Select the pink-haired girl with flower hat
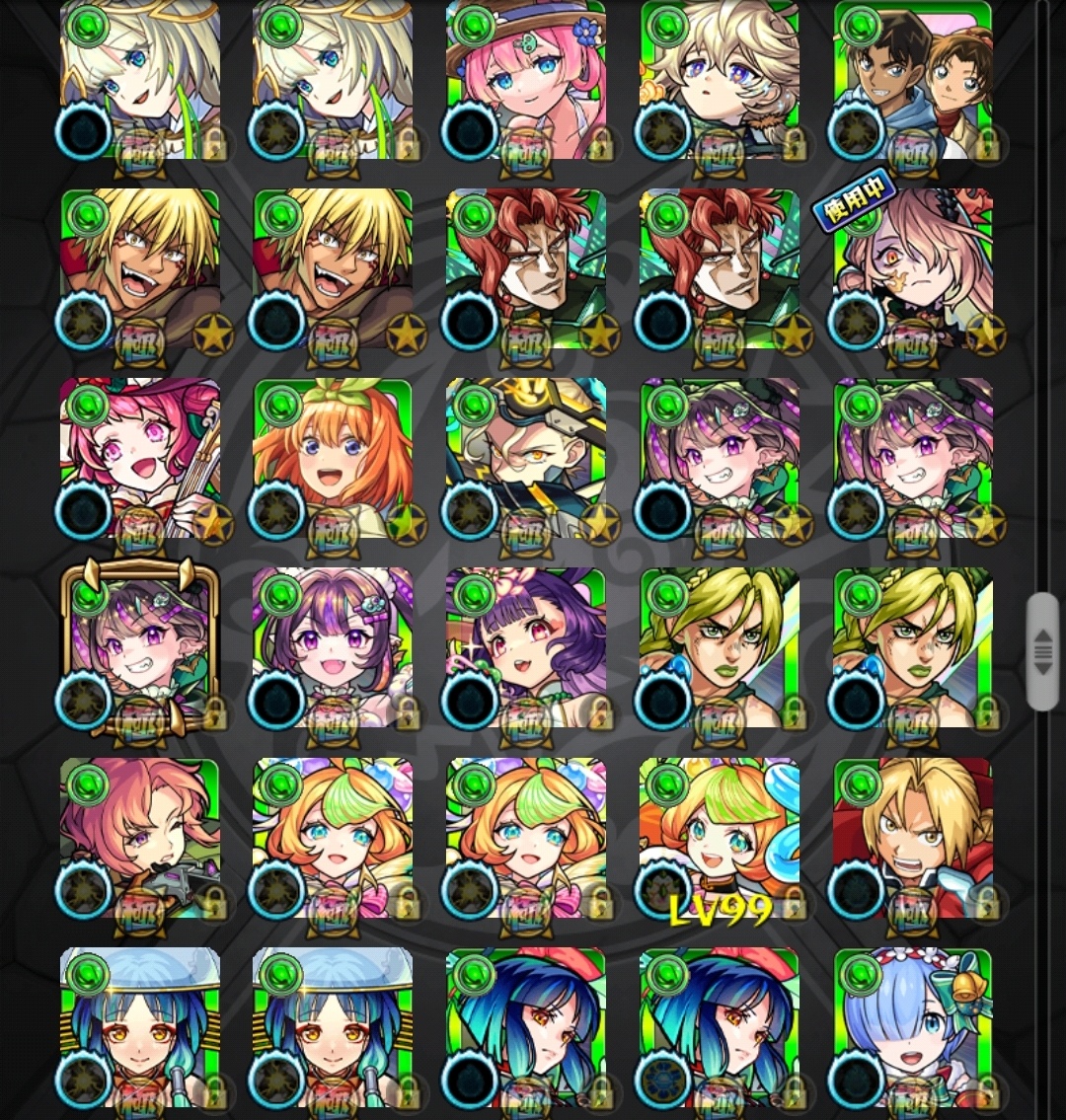 pos(525,81)
